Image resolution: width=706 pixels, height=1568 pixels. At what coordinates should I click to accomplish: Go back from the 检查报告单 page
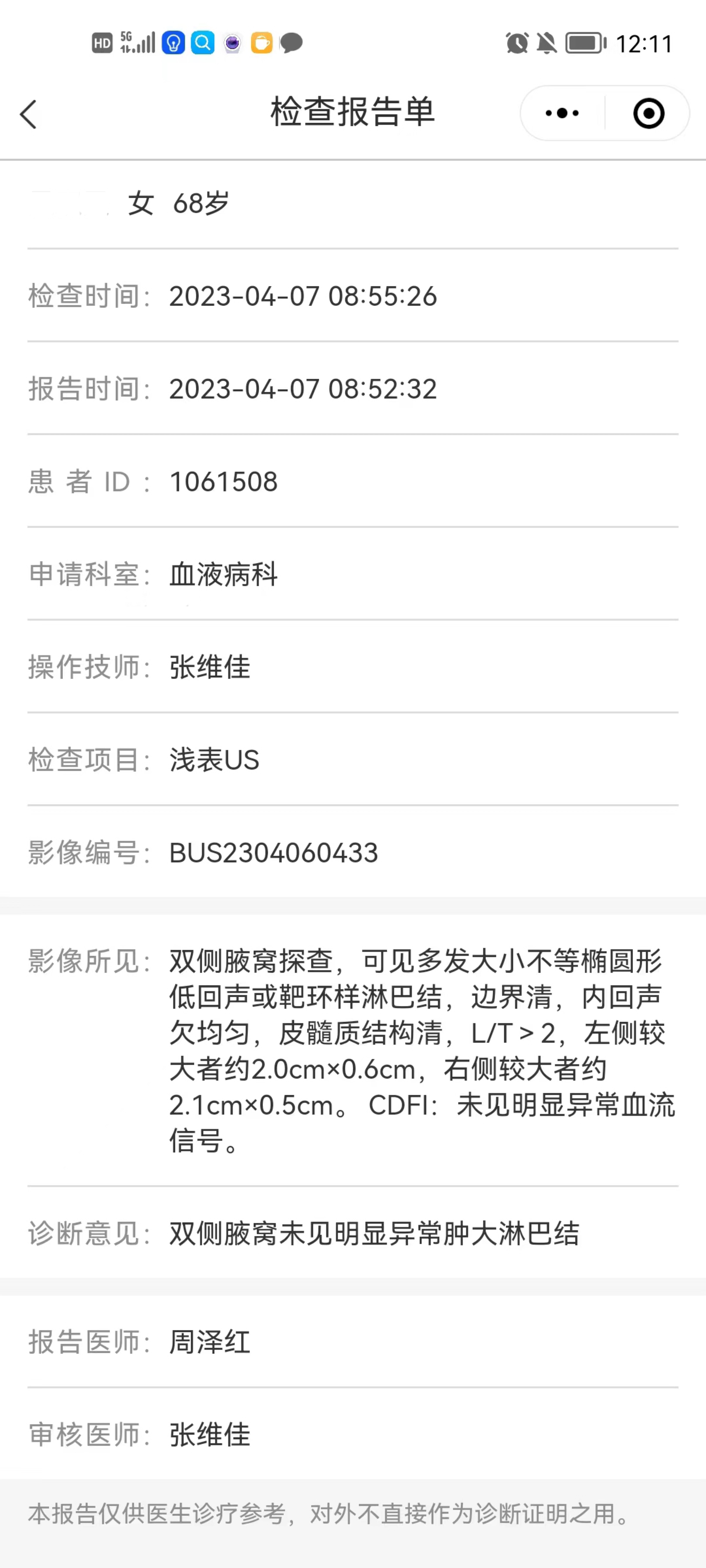29,114
